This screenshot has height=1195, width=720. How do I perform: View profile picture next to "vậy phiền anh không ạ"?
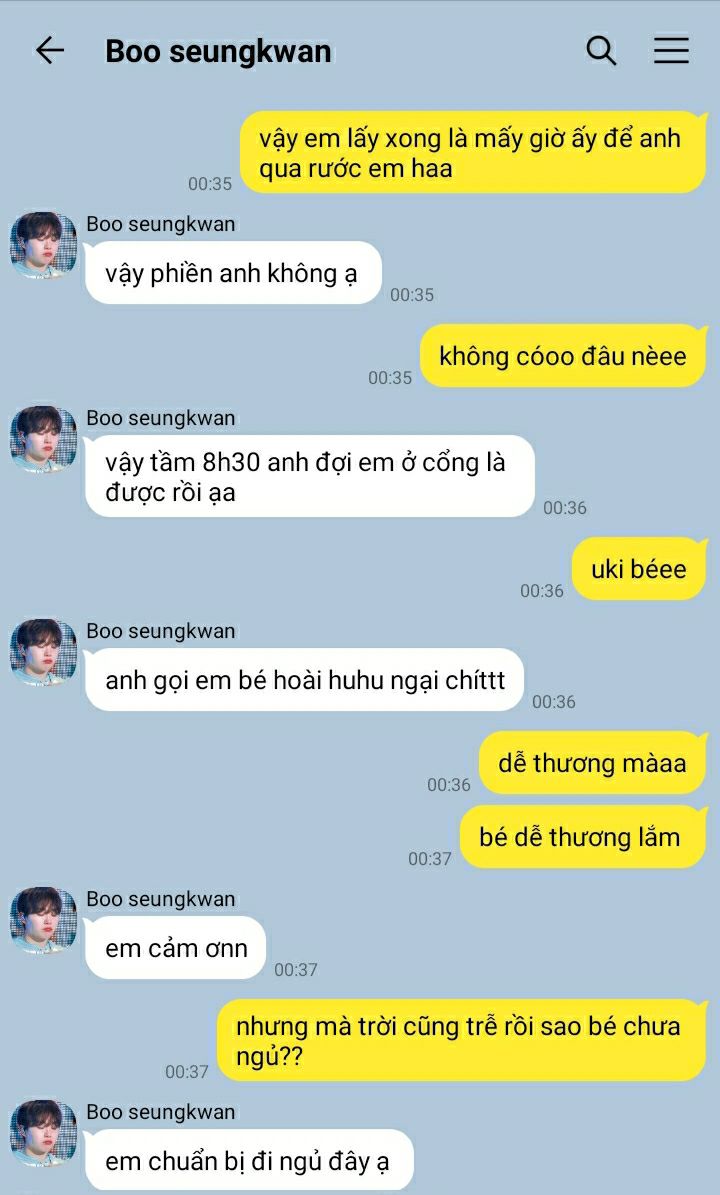43,245
